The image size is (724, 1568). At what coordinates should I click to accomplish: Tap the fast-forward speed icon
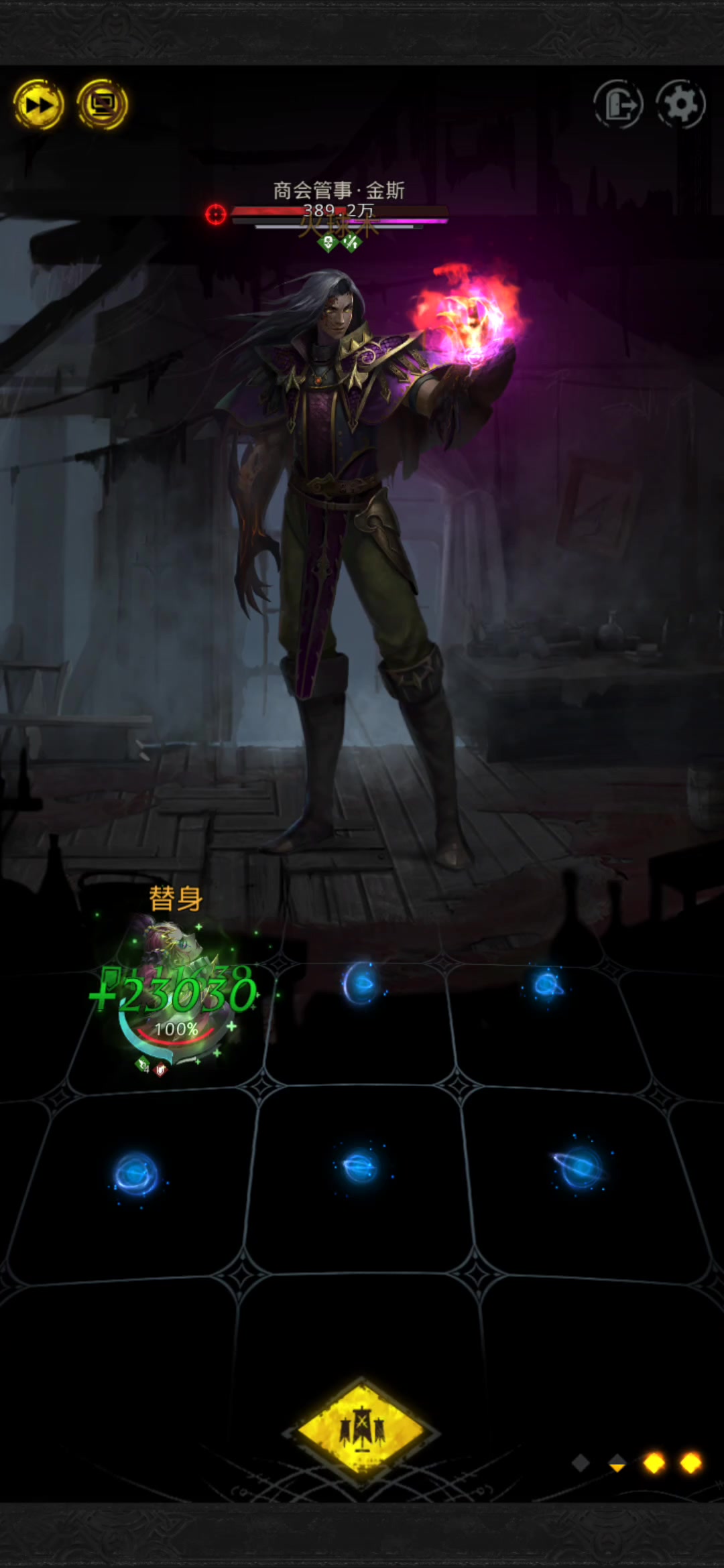pyautogui.click(x=38, y=105)
